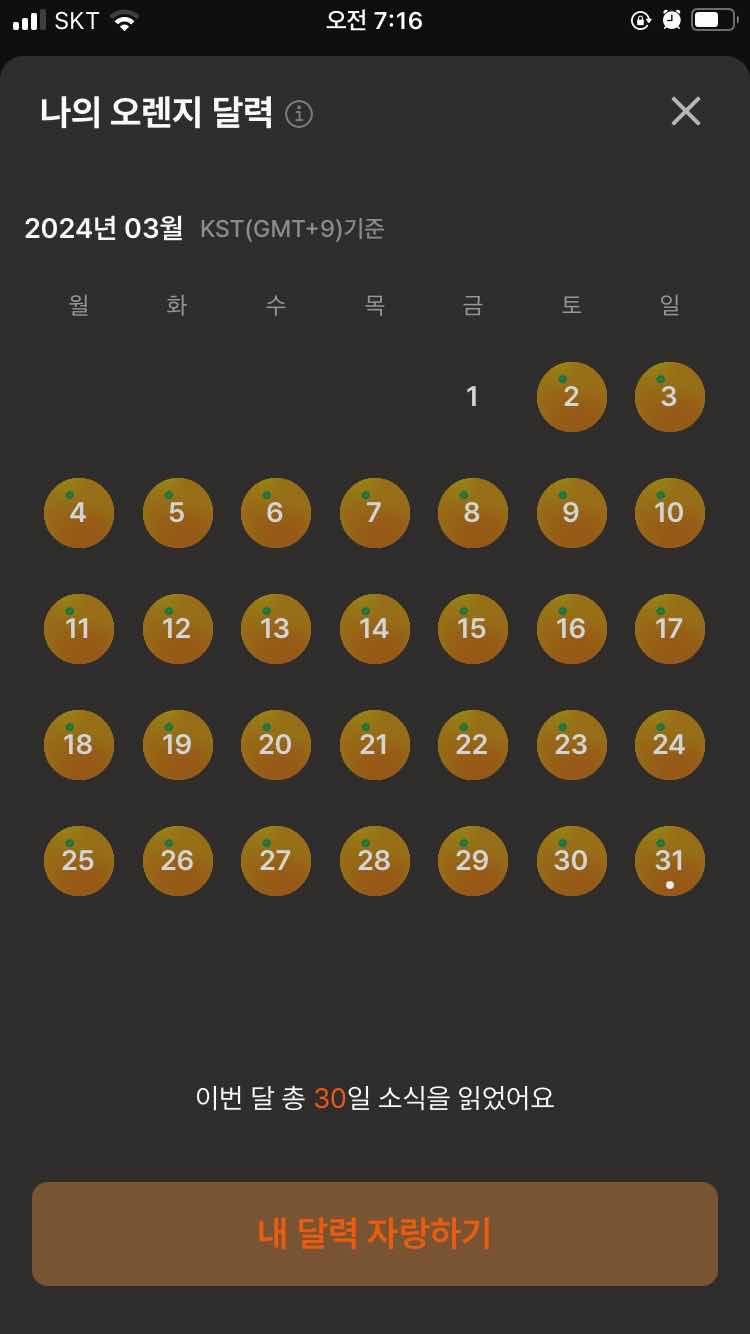Open the info icon beside 나의 오렌지 달력

coord(299,114)
